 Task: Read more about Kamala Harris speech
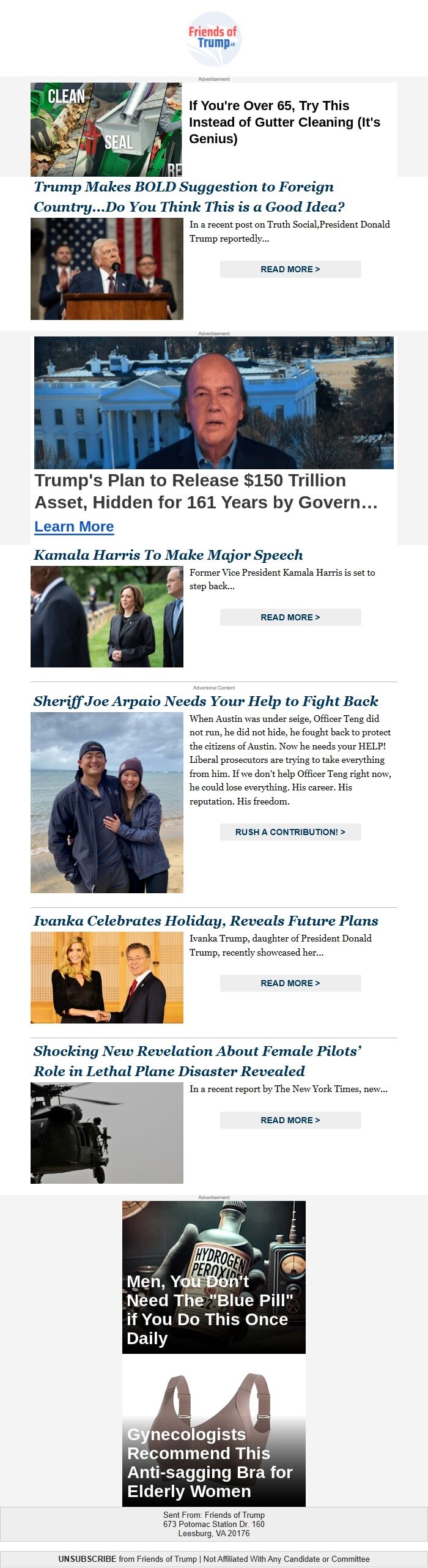click(290, 617)
